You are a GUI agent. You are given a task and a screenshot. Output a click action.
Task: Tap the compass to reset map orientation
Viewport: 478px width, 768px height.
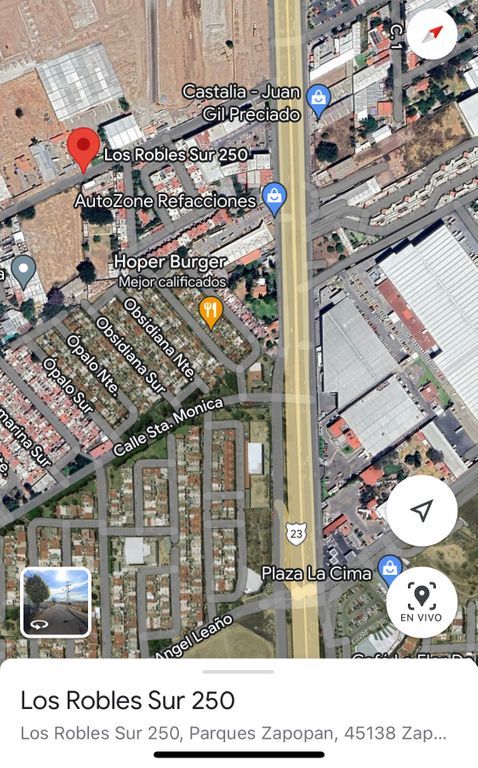click(x=432, y=33)
